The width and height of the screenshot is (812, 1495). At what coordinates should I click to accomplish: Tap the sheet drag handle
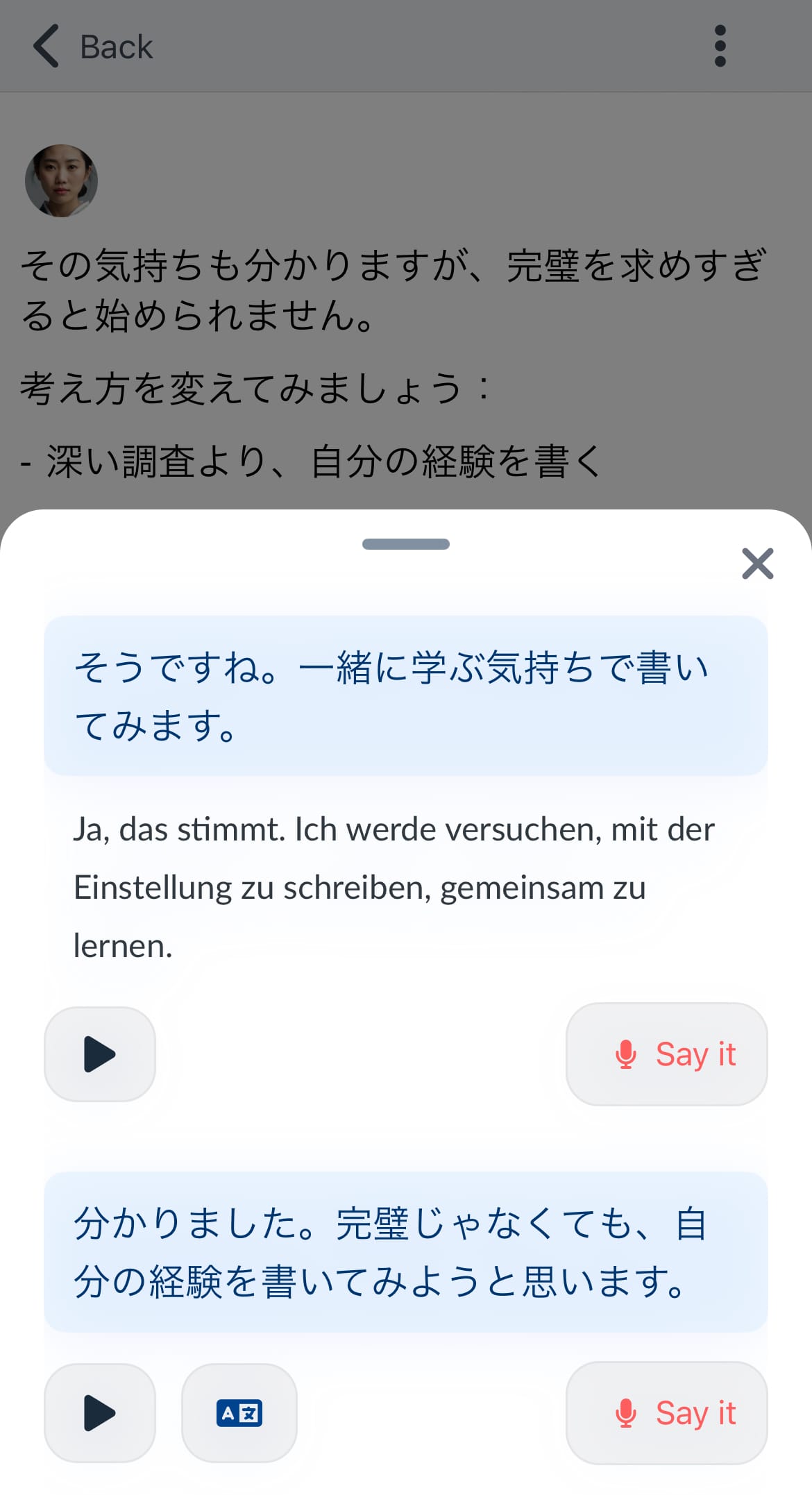pyautogui.click(x=405, y=544)
